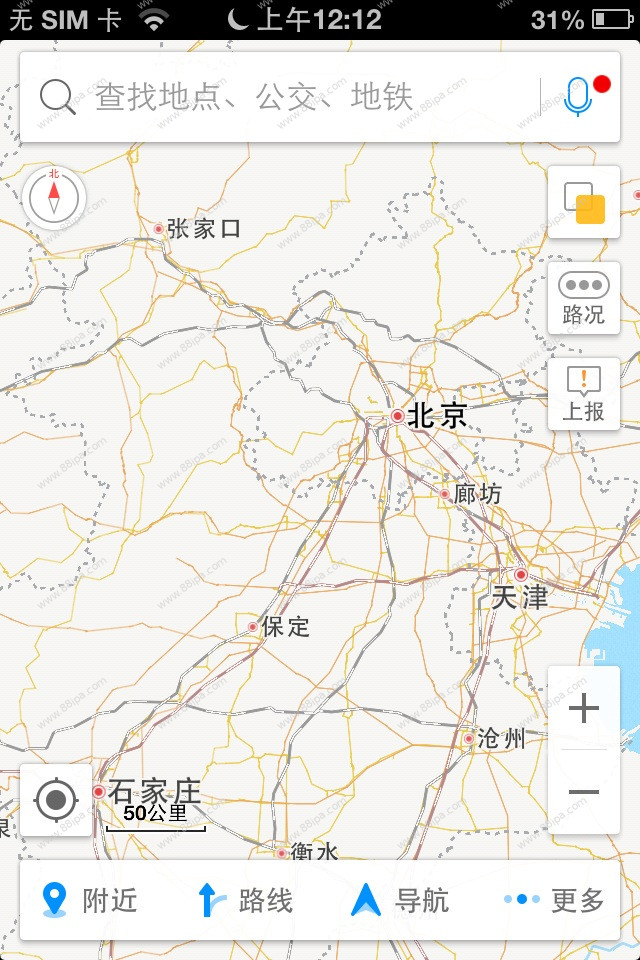This screenshot has height=960, width=640.
Task: Open the 附近 nearby tab
Action: click(x=90, y=900)
